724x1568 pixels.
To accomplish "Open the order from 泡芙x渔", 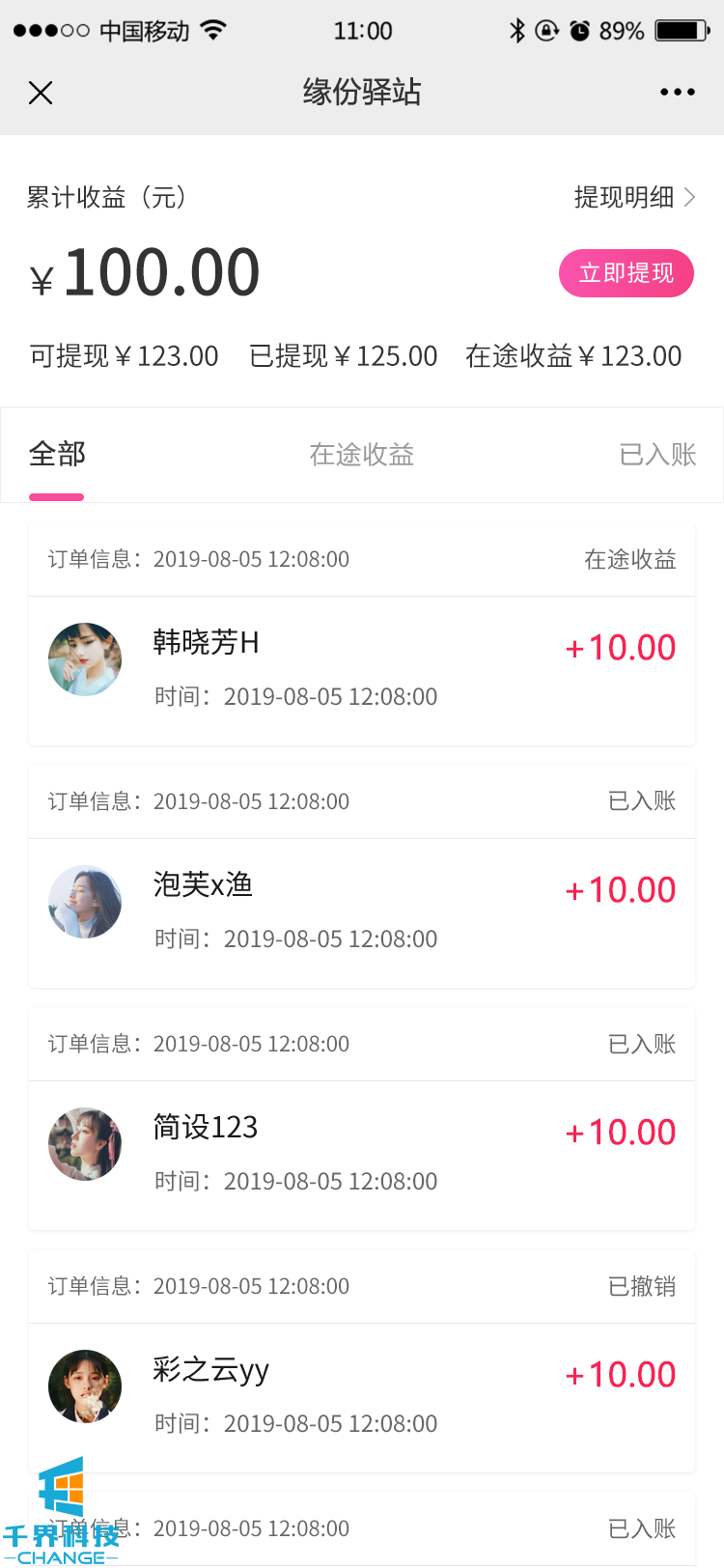I will (x=361, y=912).
